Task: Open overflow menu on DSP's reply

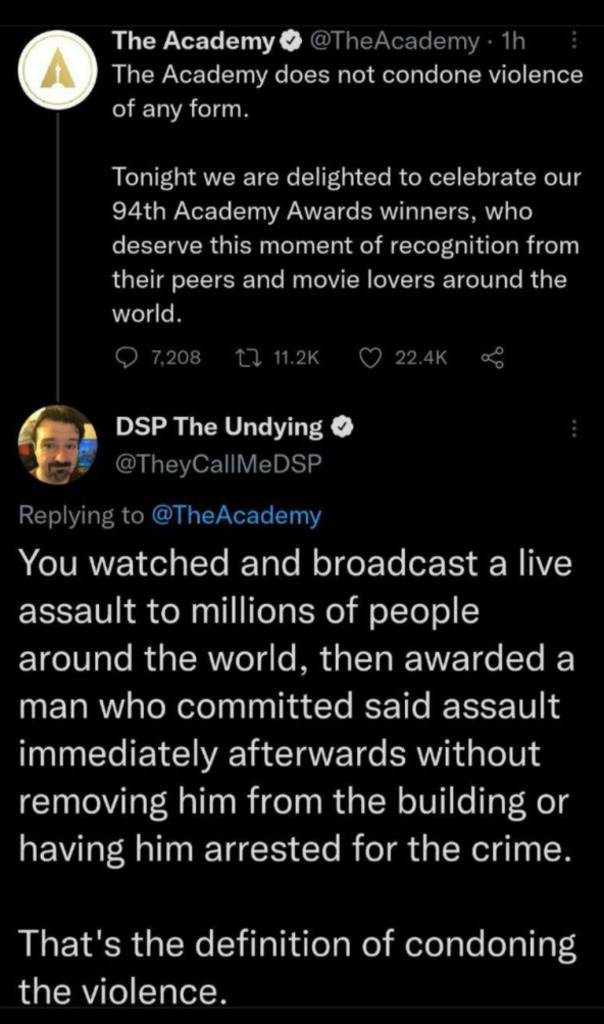Action: 574,429
